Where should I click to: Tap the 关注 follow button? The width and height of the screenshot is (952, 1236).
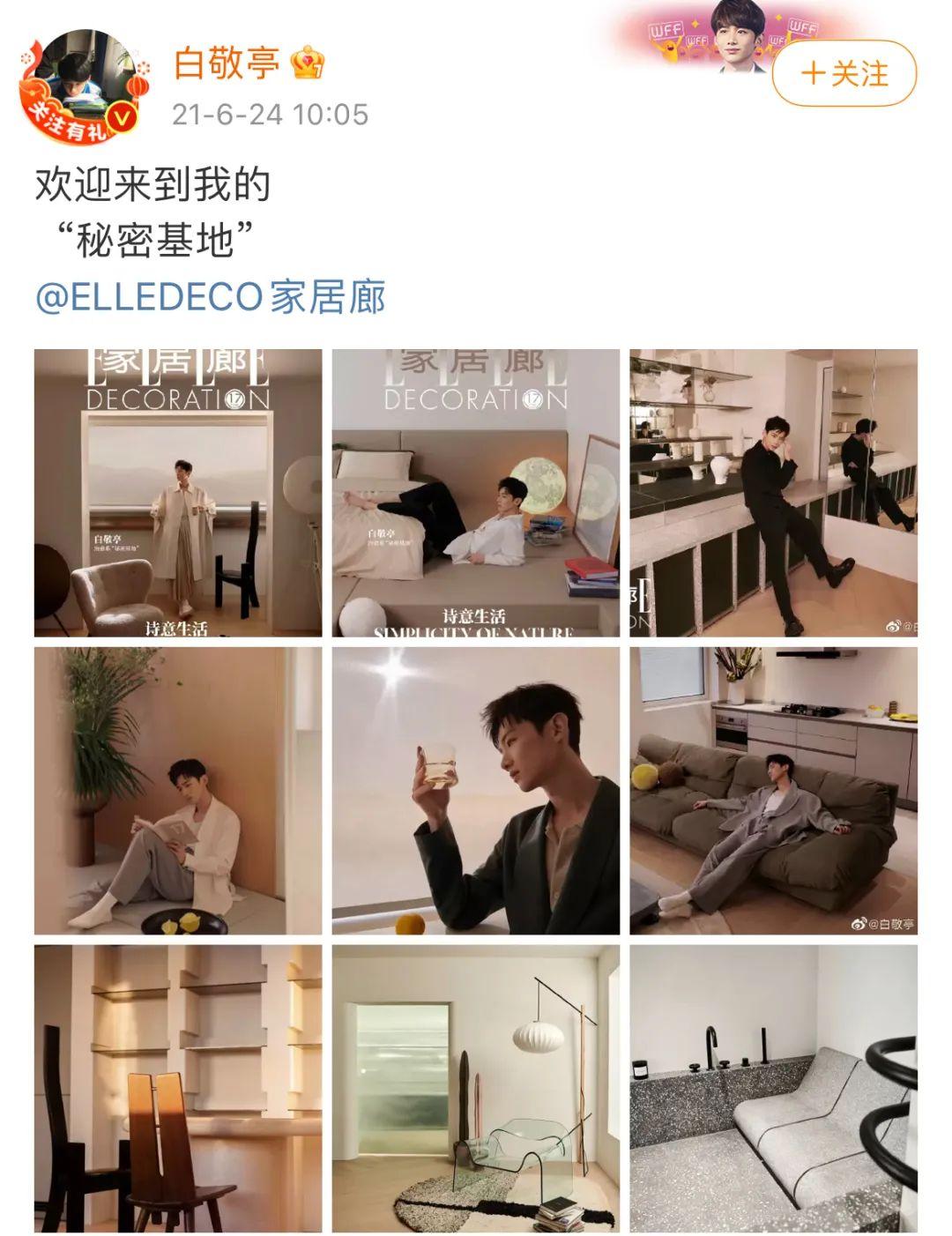coord(844,73)
